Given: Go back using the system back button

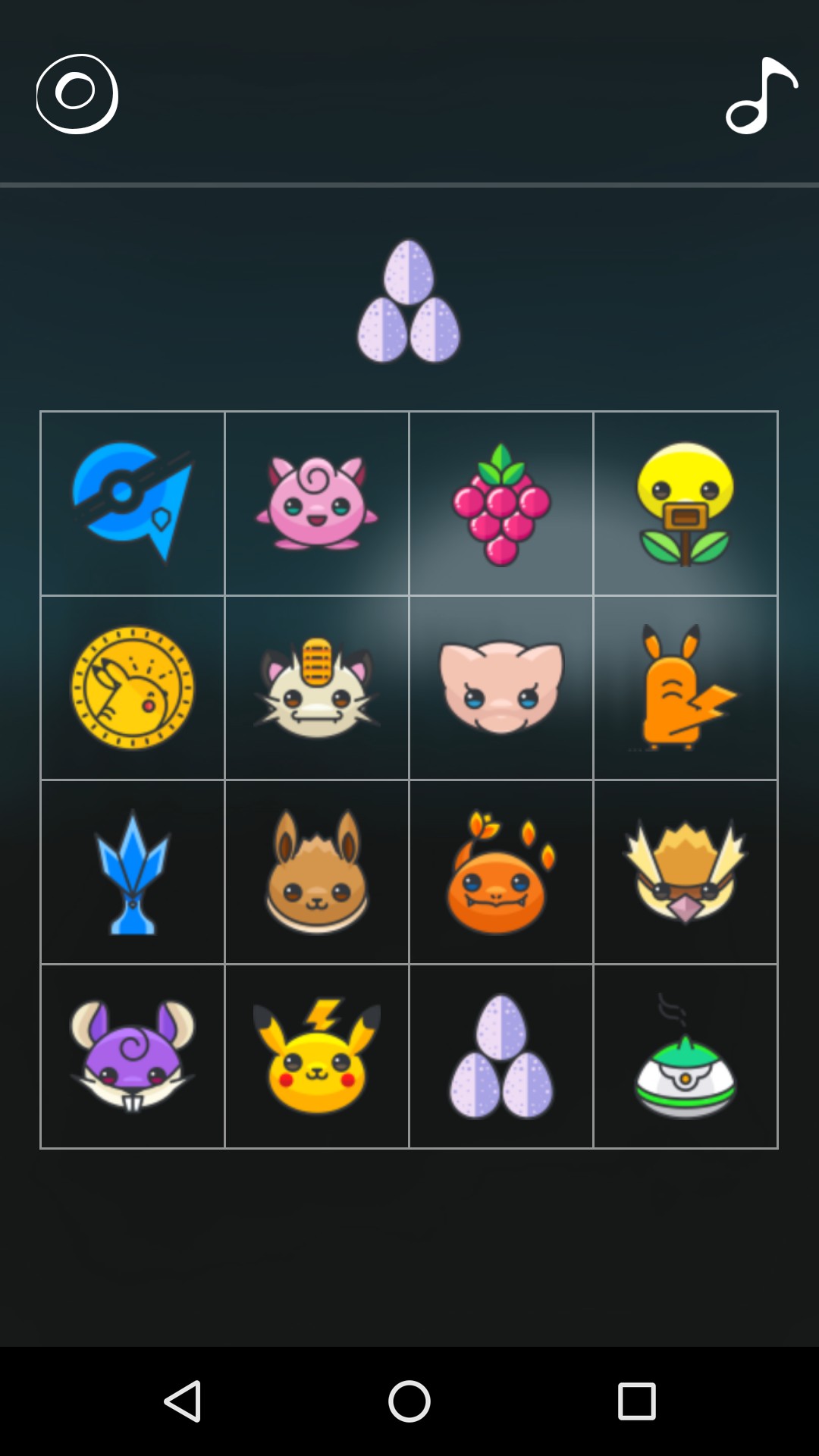Looking at the screenshot, I should point(182,1401).
